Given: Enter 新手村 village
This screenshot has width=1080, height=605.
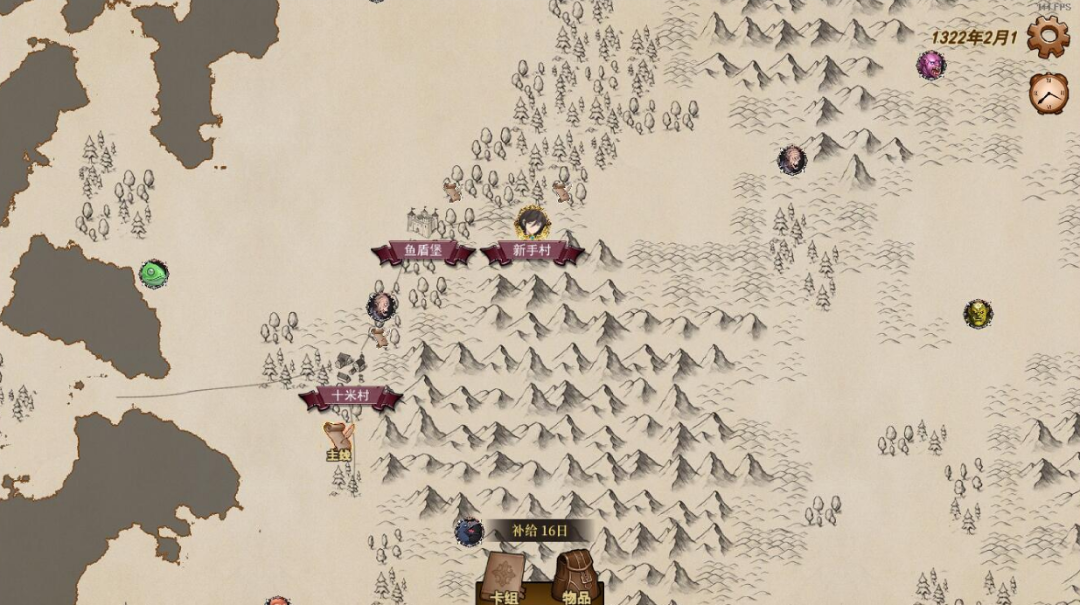Looking at the screenshot, I should (x=532, y=250).
